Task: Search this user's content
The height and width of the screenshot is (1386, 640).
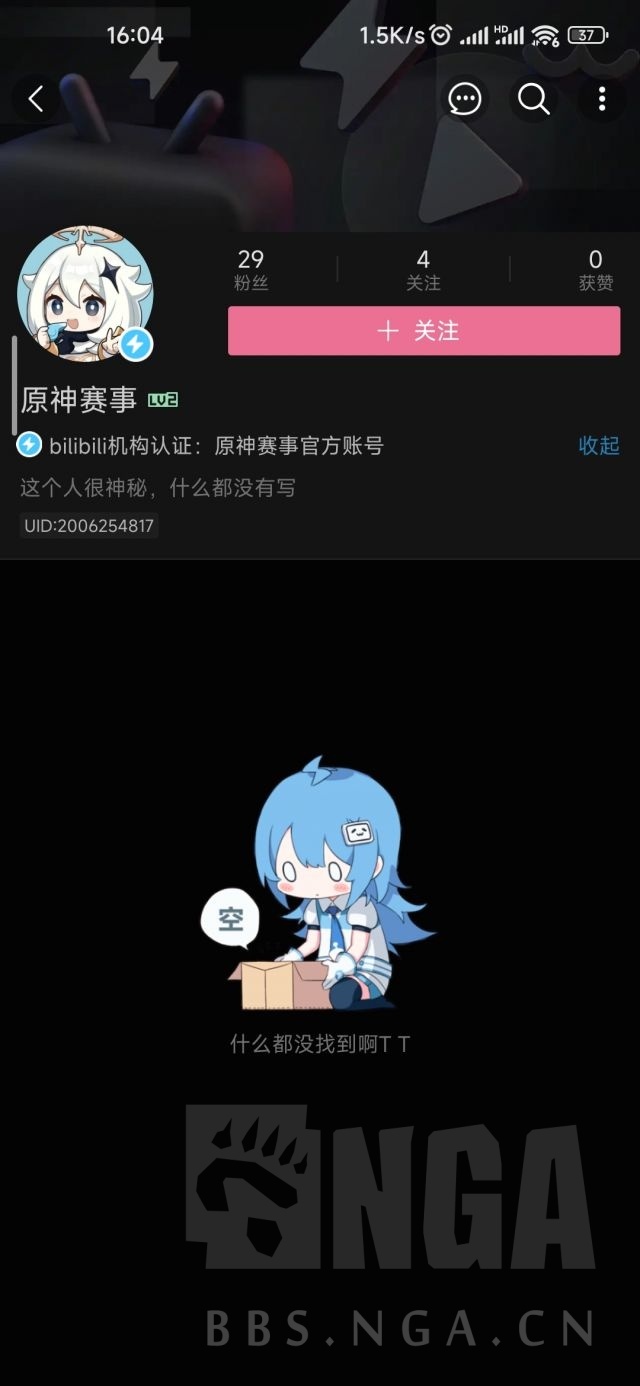Action: click(534, 99)
